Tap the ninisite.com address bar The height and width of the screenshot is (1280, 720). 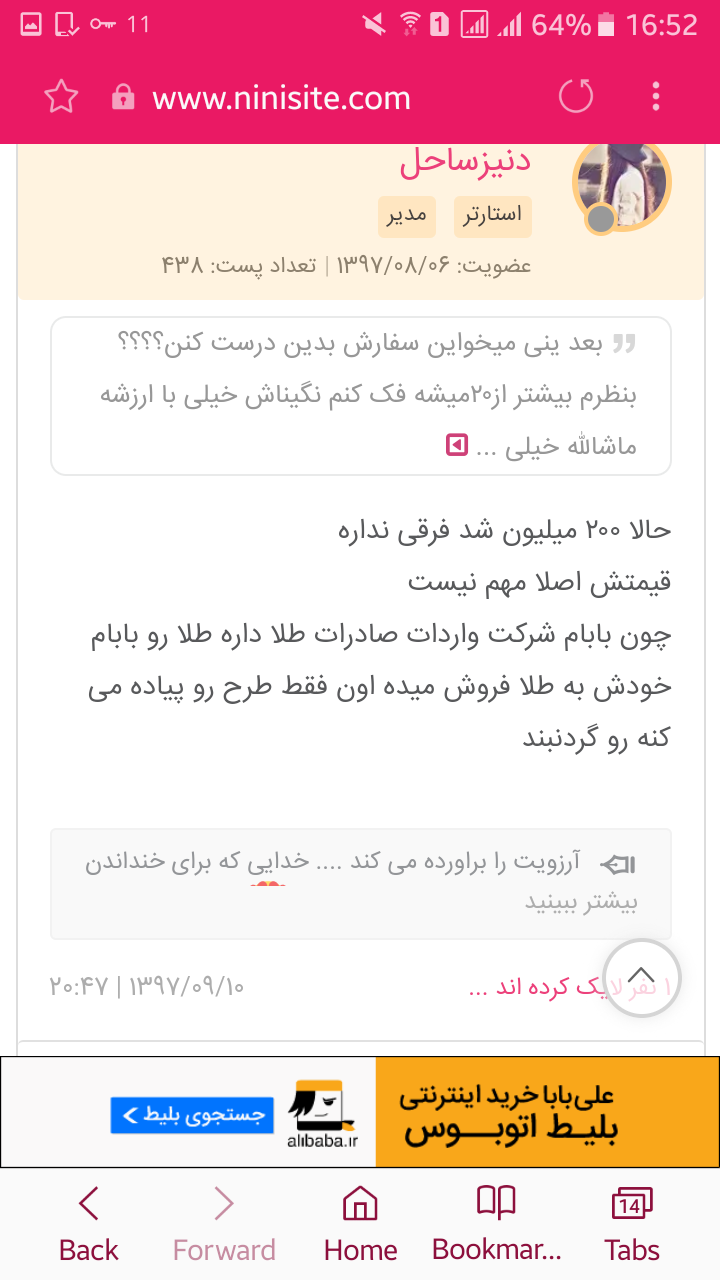[x=281, y=98]
